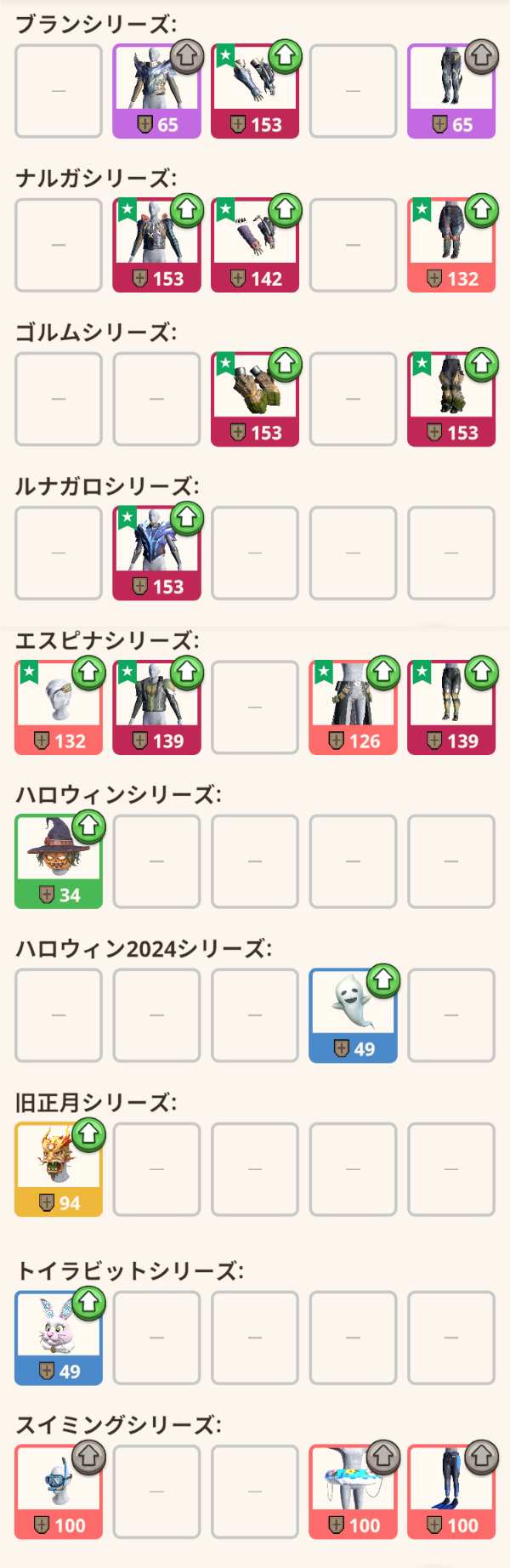The width and height of the screenshot is (510, 1568).
Task: Select the ハロウィン2024シリーズ ghost item
Action: pos(353,1015)
